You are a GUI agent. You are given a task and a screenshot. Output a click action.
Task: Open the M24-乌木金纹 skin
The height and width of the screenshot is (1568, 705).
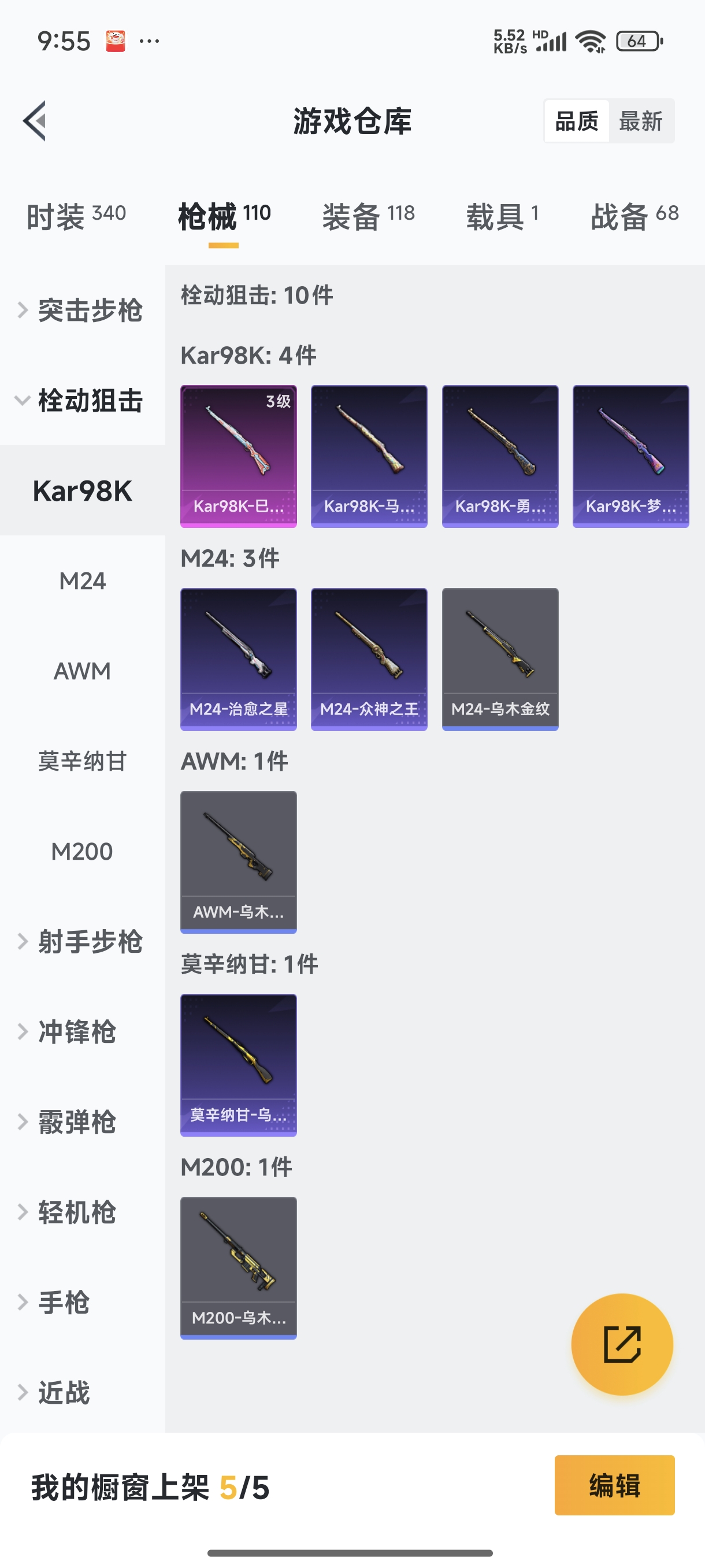coord(500,659)
